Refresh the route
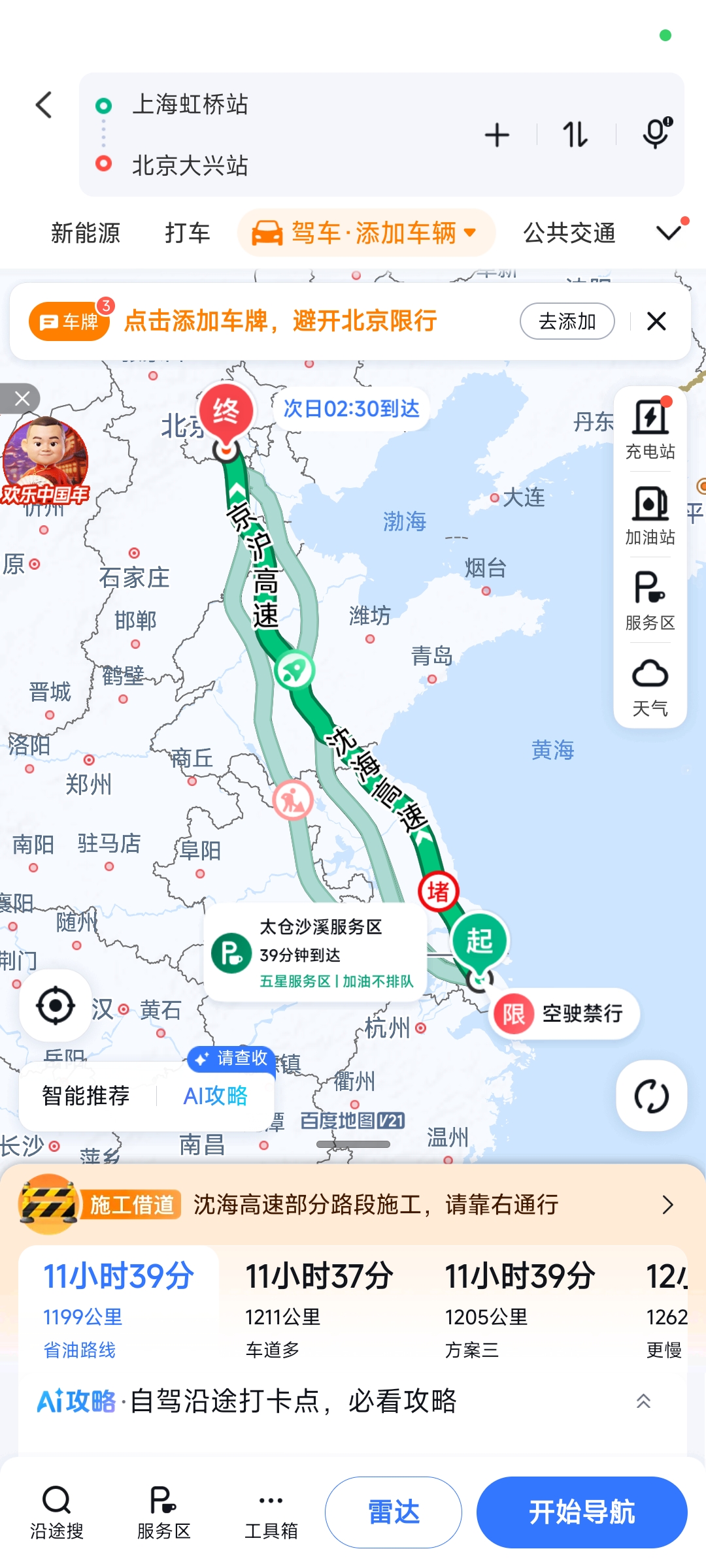 click(651, 1096)
